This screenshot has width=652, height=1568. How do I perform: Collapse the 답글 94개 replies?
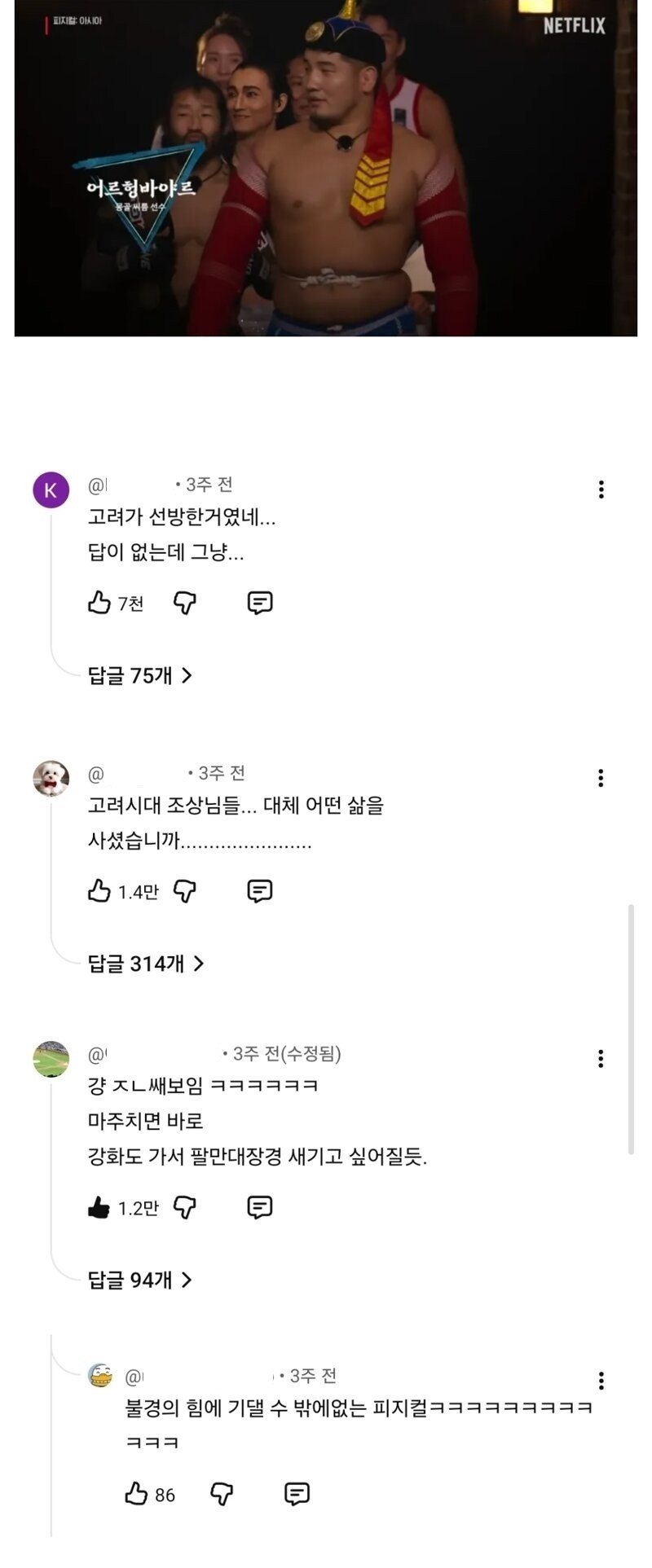tap(140, 1280)
